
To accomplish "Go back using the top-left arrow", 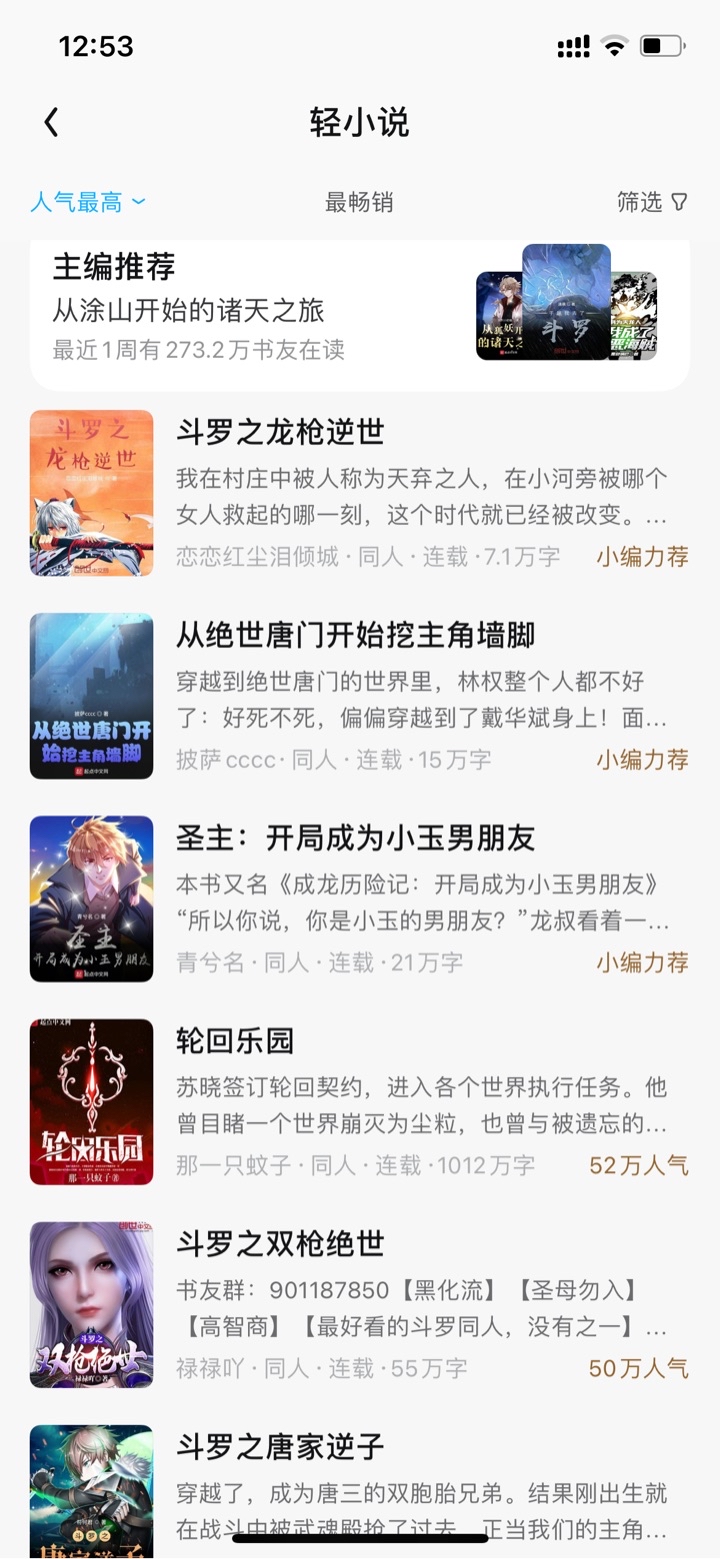I will tap(52, 123).
